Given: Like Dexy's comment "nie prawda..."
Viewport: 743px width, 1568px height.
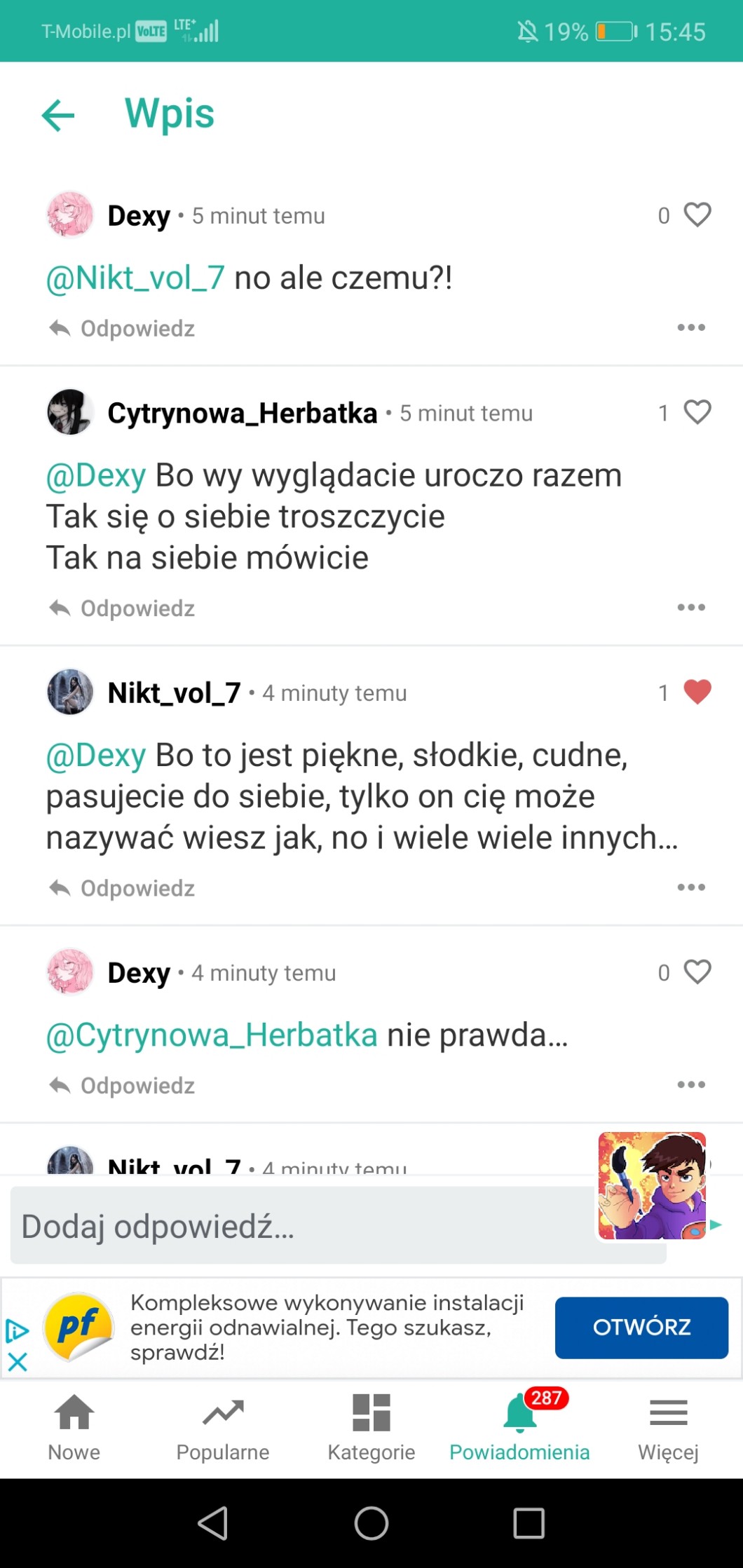Looking at the screenshot, I should pos(697,972).
